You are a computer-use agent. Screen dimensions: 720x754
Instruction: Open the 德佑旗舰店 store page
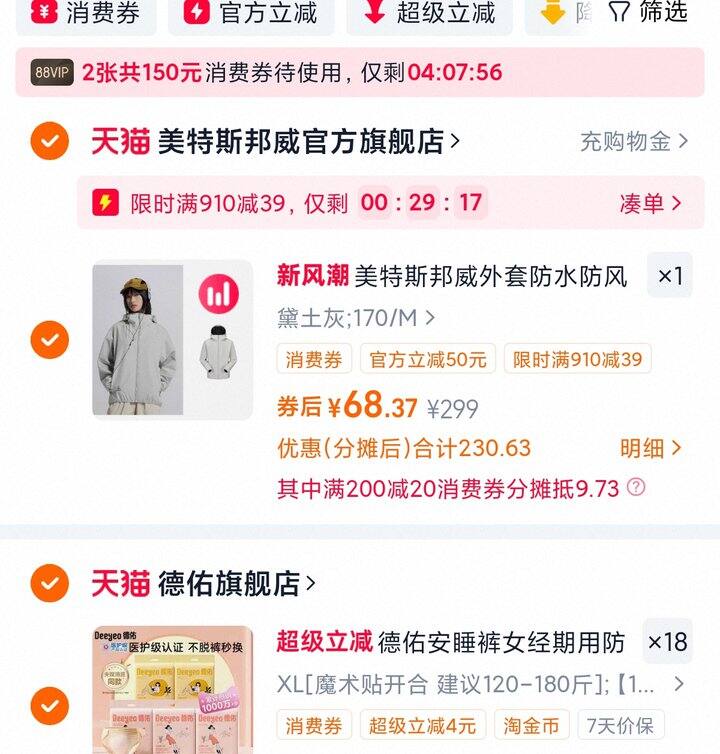coord(236,583)
